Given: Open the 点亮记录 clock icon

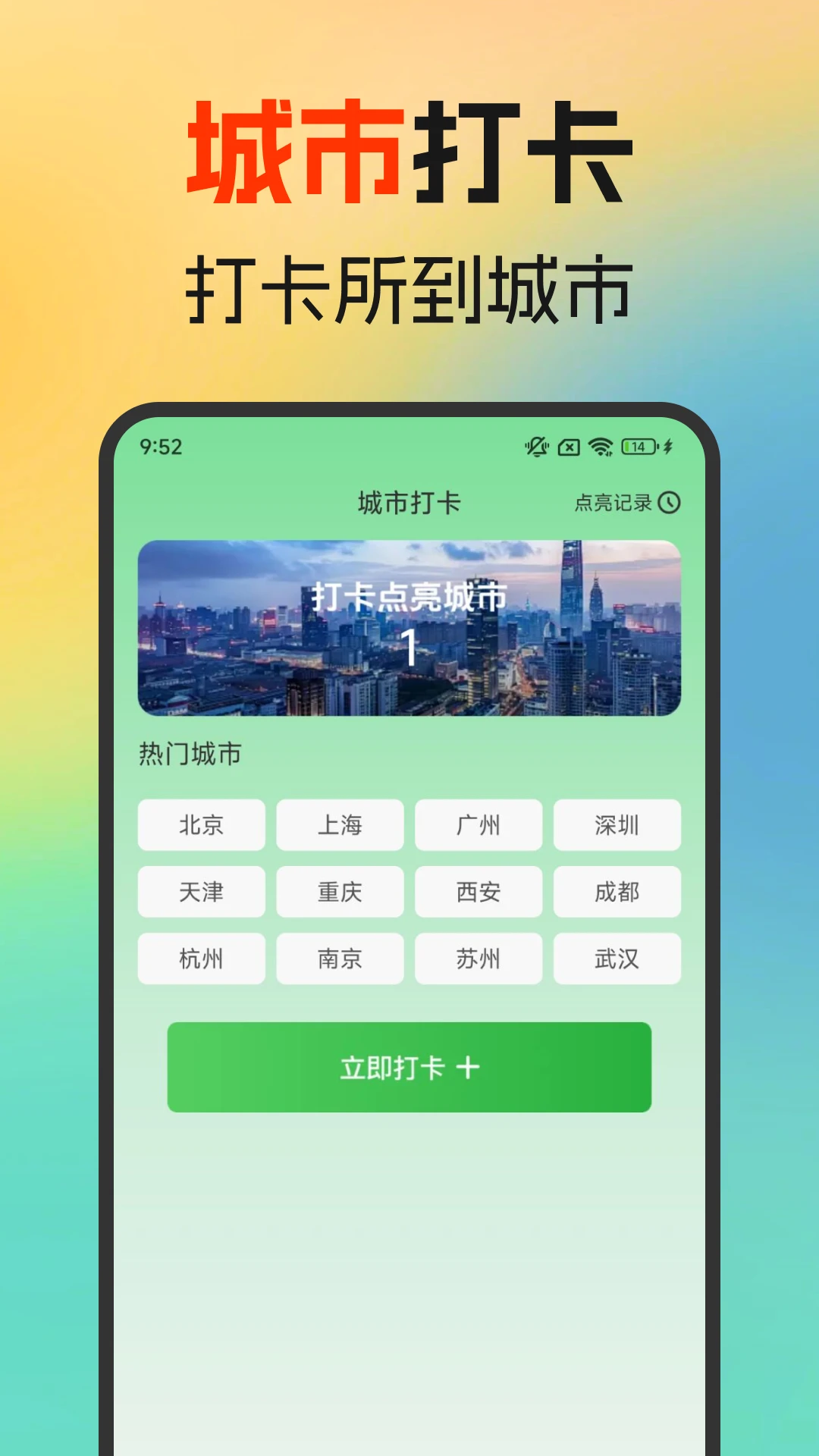Looking at the screenshot, I should coord(670,501).
